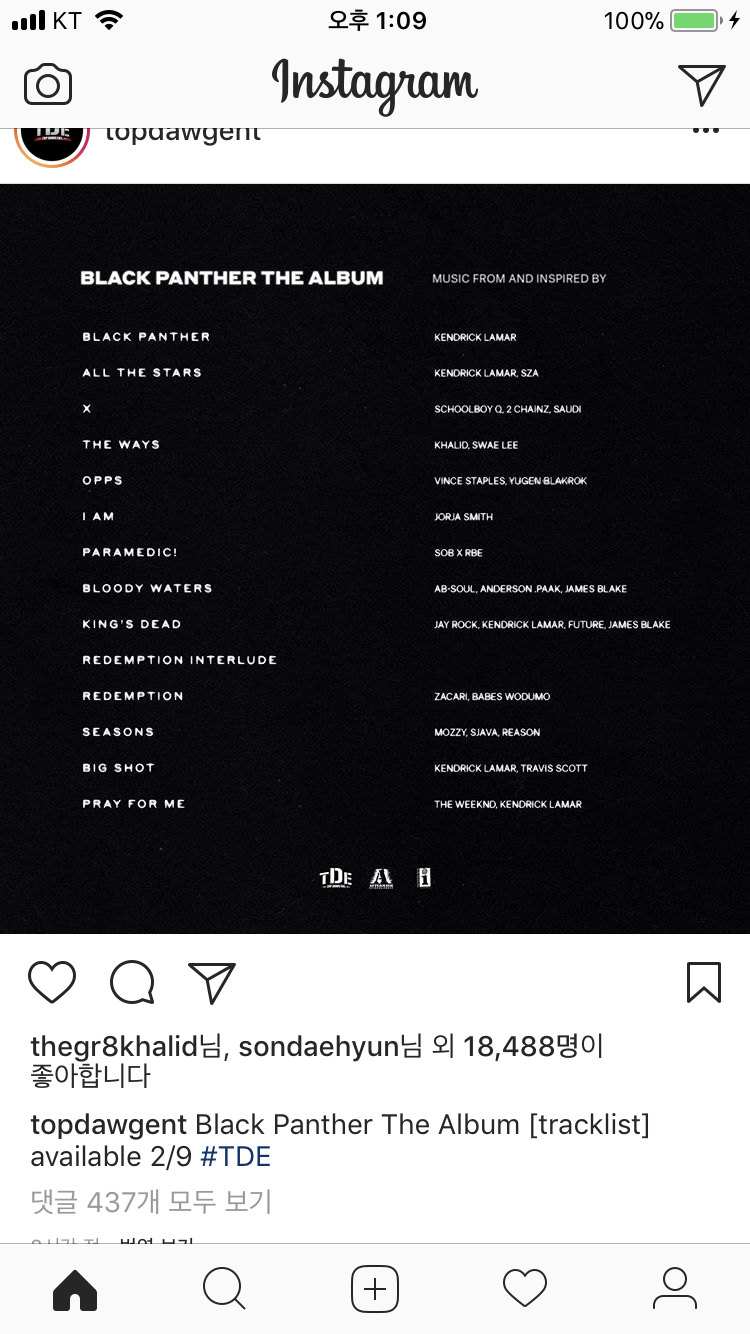Open the Black Panther tracklist image
750x1334 pixels.
coord(375,558)
